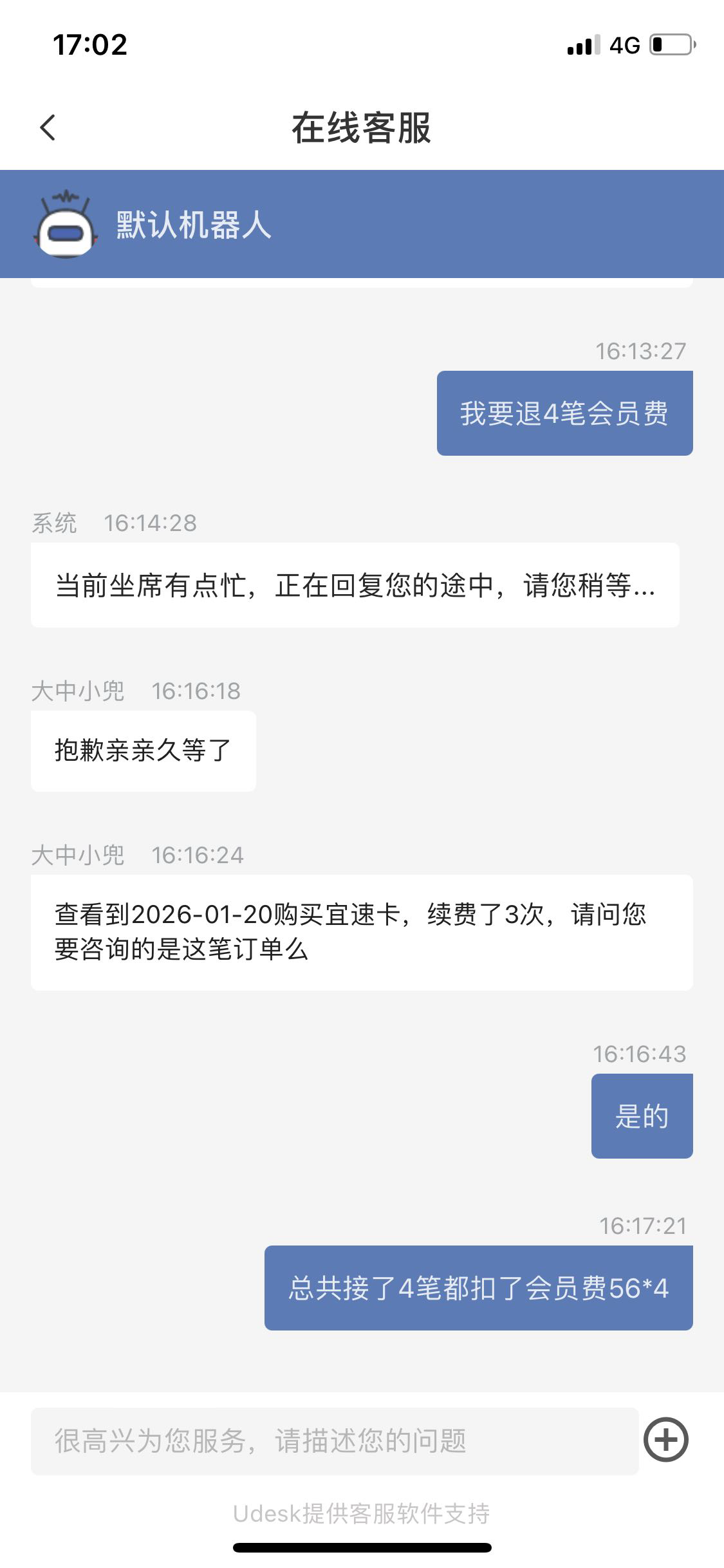Open the plus attachment menu
The image size is (724, 1568).
click(666, 1440)
